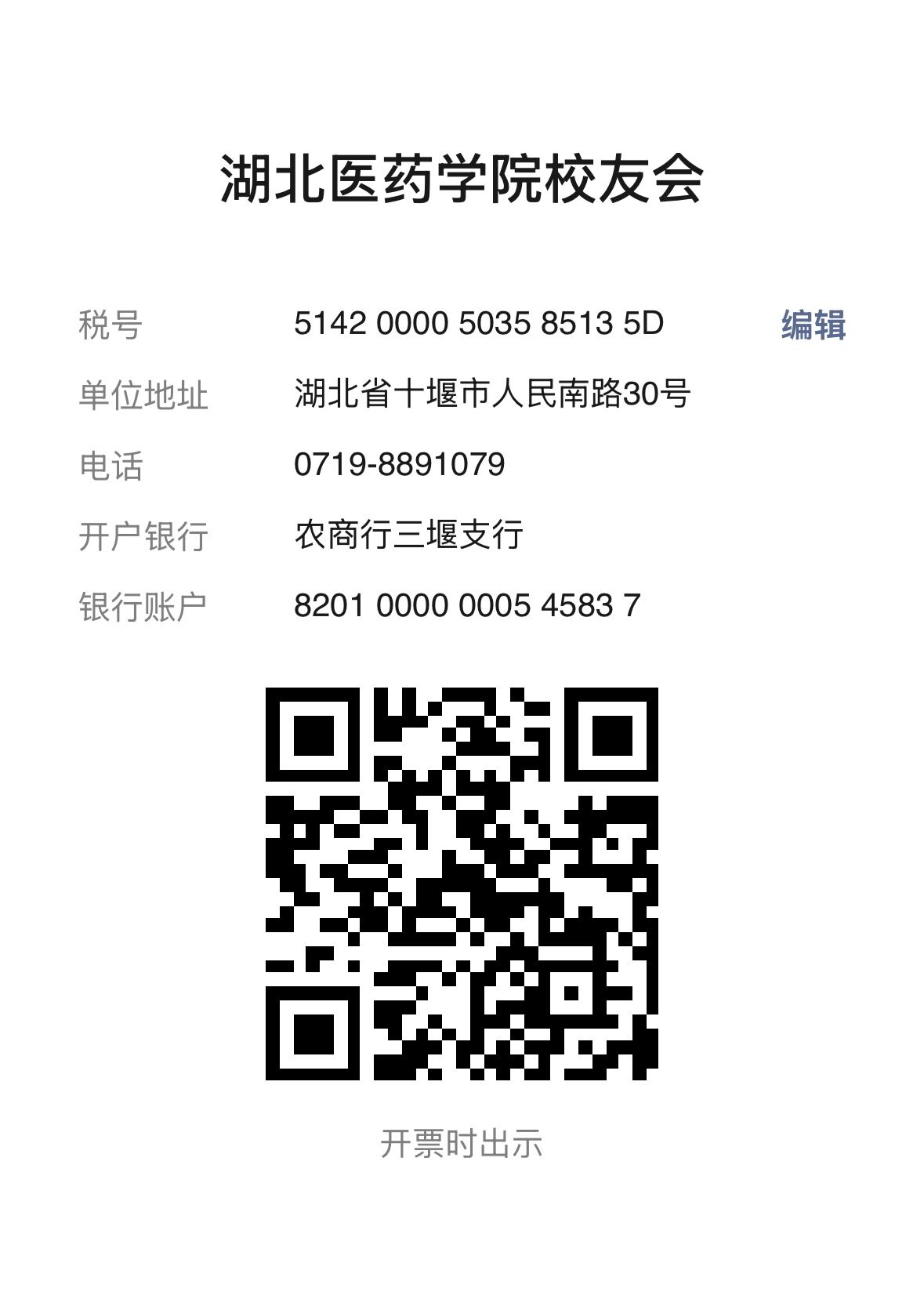This screenshot has width=924, height=1303.
Task: Tap 编辑 to edit the invoice details
Action: click(813, 325)
